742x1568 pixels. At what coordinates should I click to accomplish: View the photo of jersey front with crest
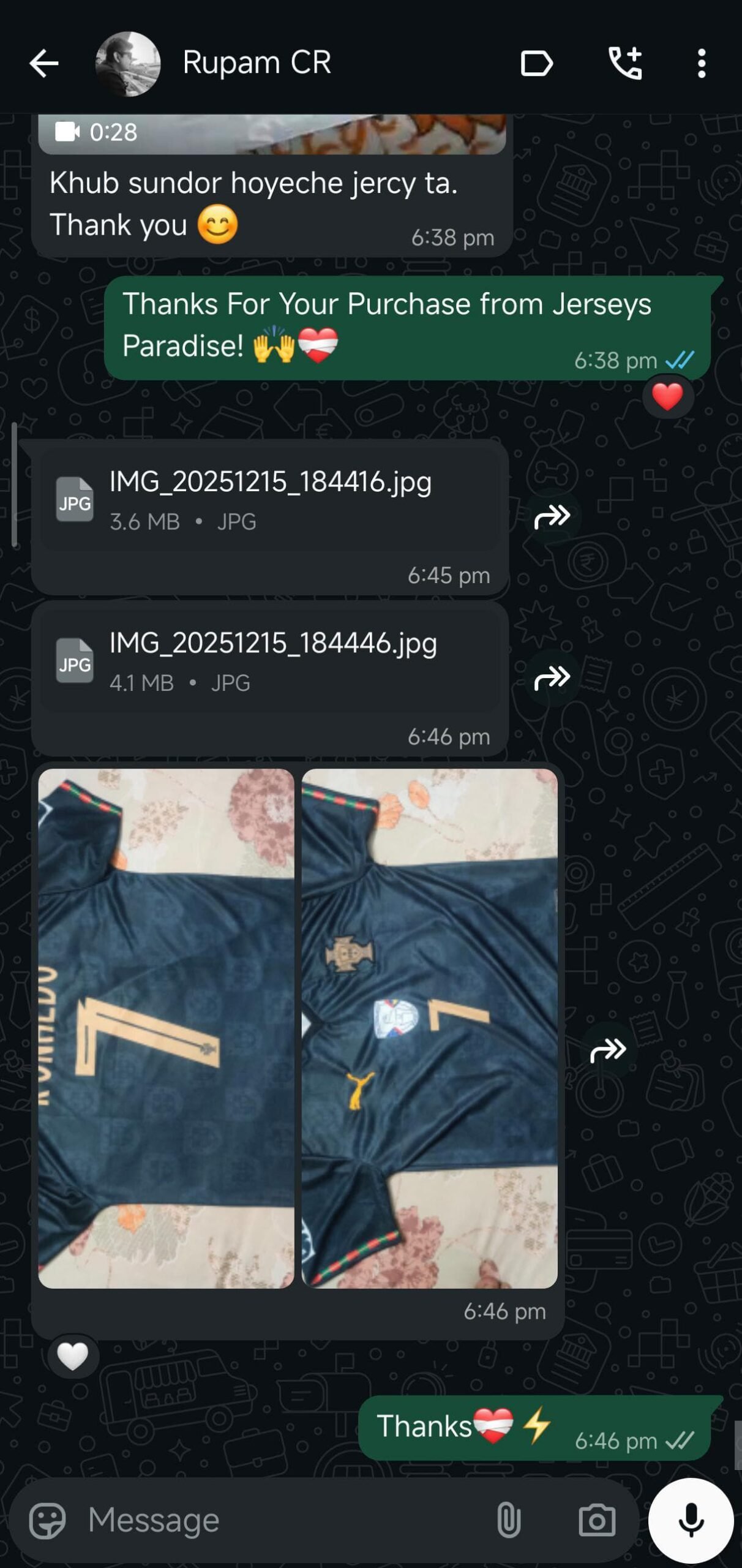coord(429,1029)
